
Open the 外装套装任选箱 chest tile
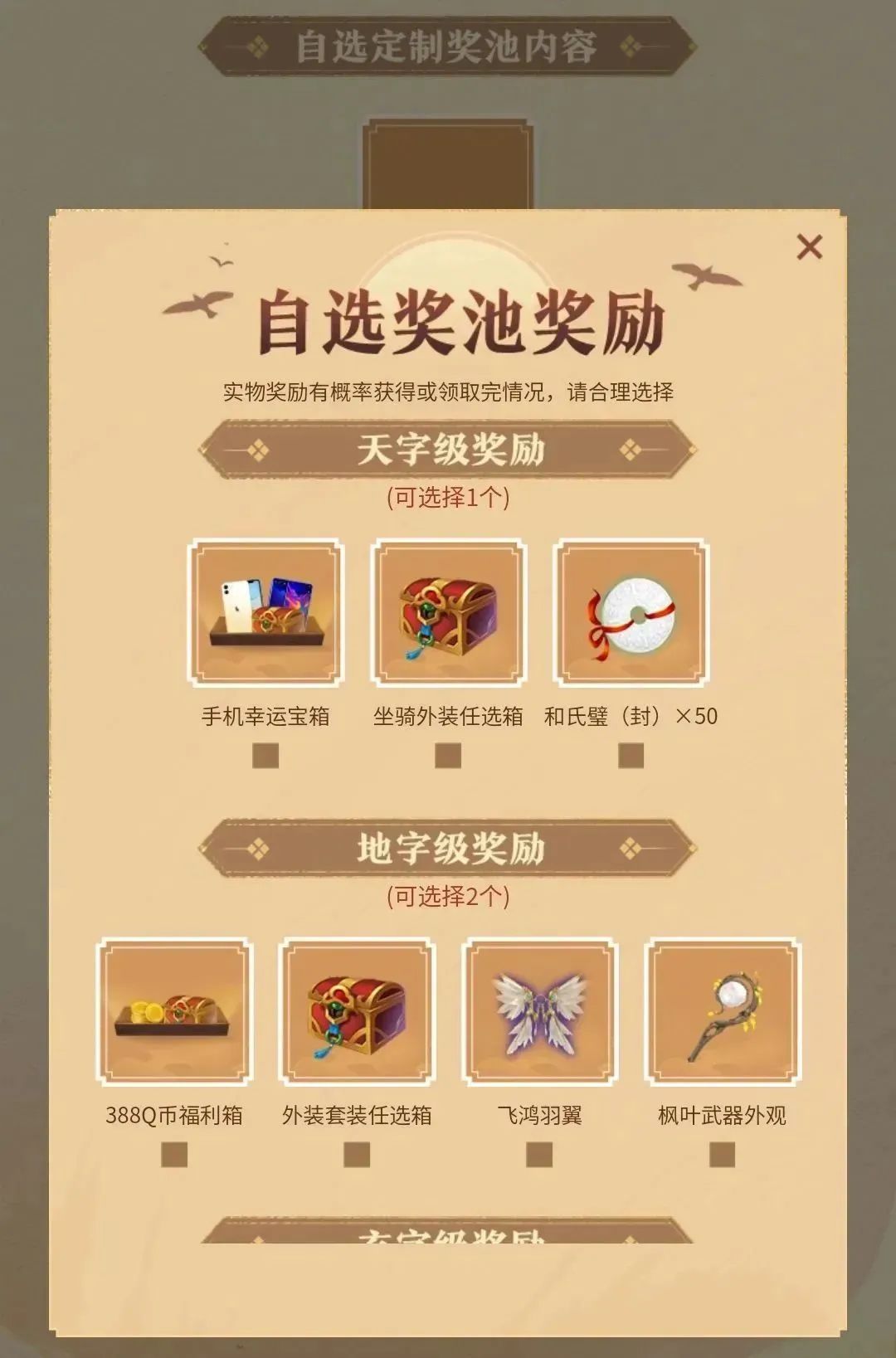tap(357, 1012)
